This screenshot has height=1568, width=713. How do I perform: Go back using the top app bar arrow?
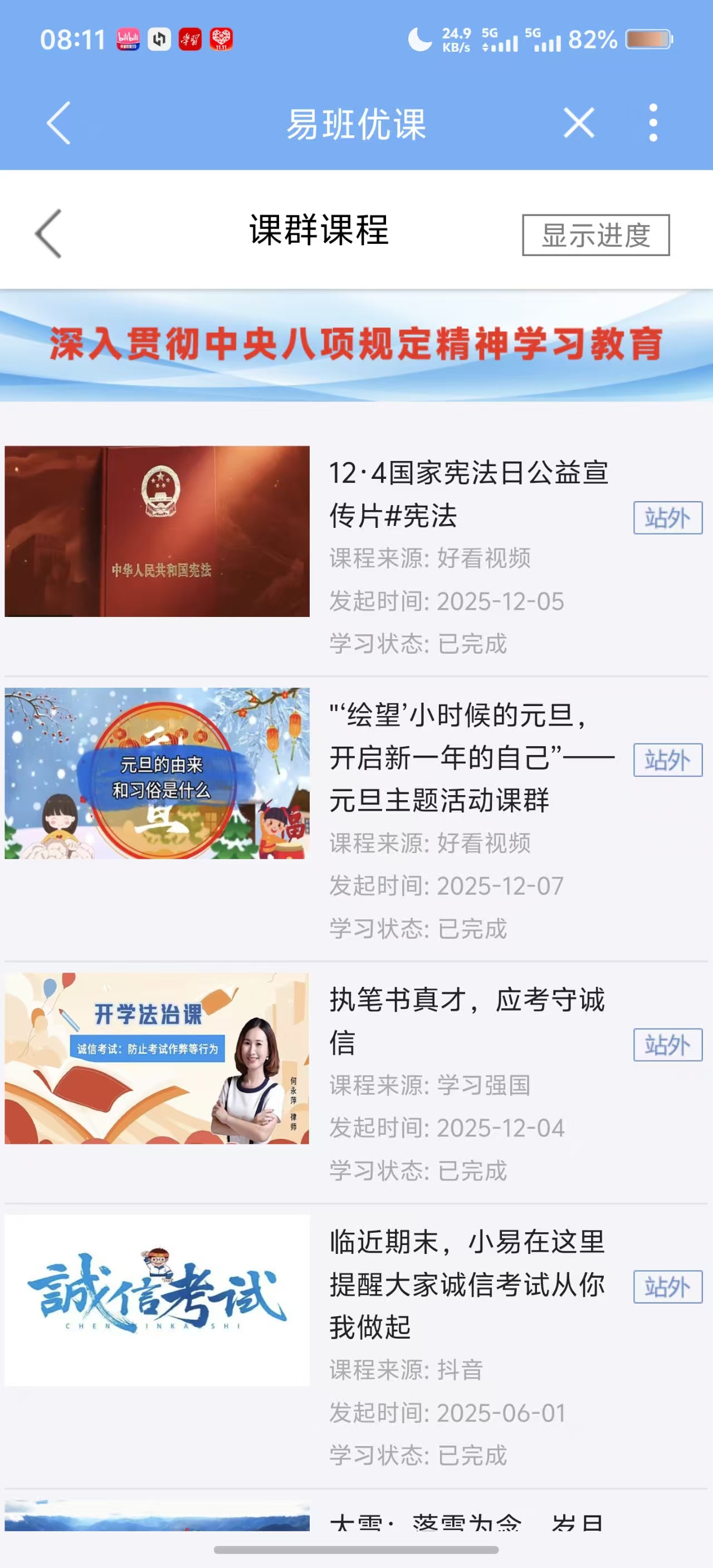pyautogui.click(x=59, y=123)
